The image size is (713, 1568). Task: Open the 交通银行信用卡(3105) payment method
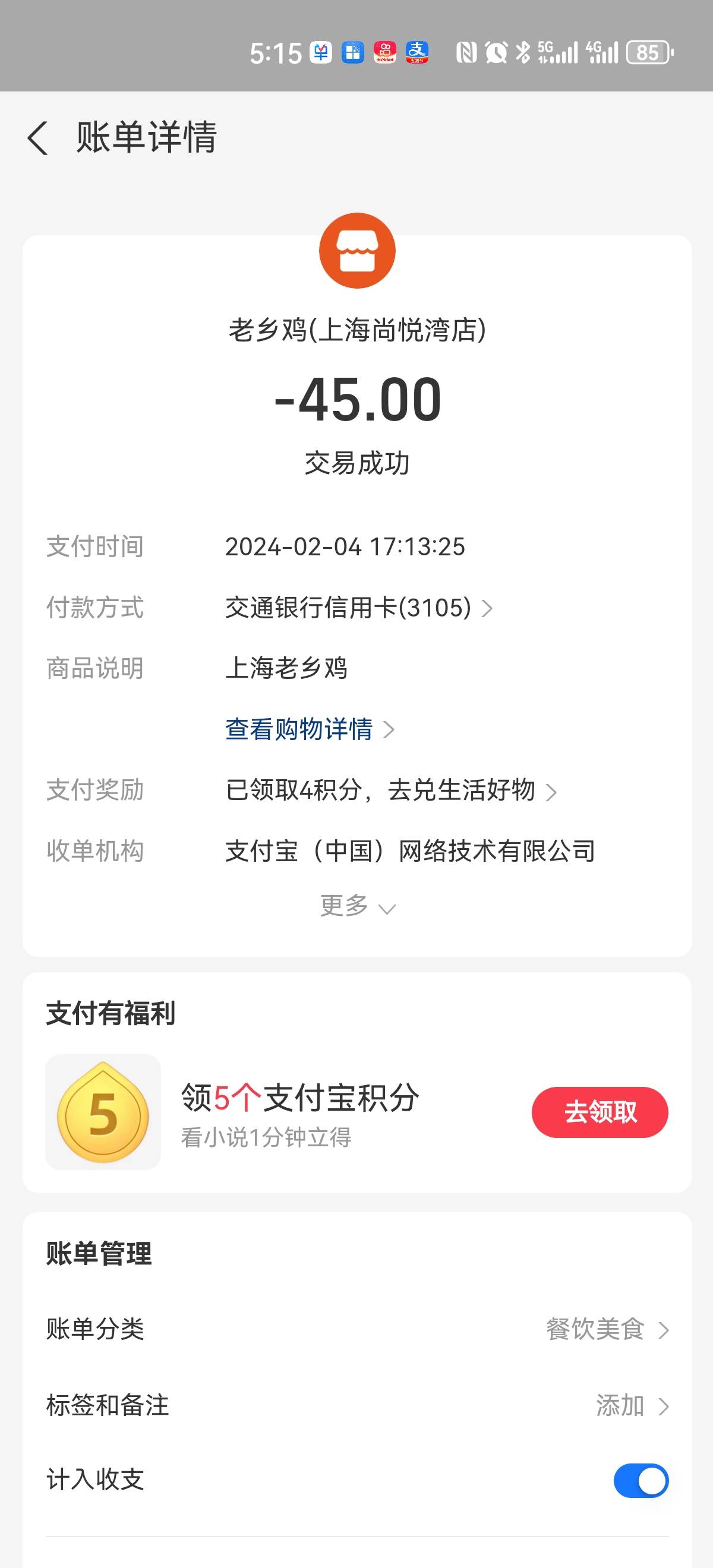click(359, 608)
